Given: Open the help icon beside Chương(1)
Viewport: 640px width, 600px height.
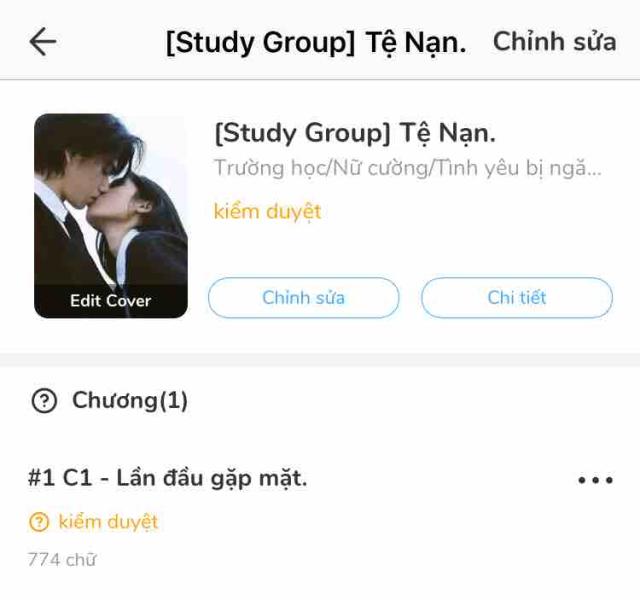Looking at the screenshot, I should (44, 402).
